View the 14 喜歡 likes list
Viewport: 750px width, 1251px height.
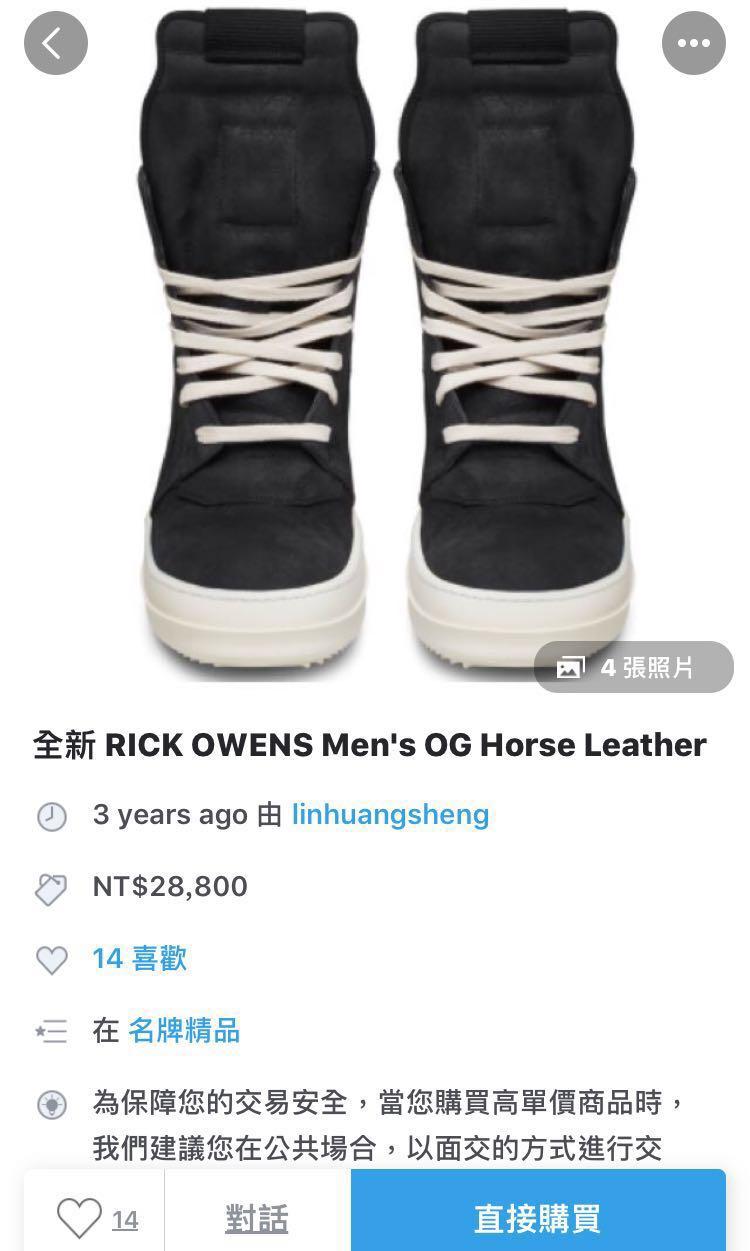point(139,958)
